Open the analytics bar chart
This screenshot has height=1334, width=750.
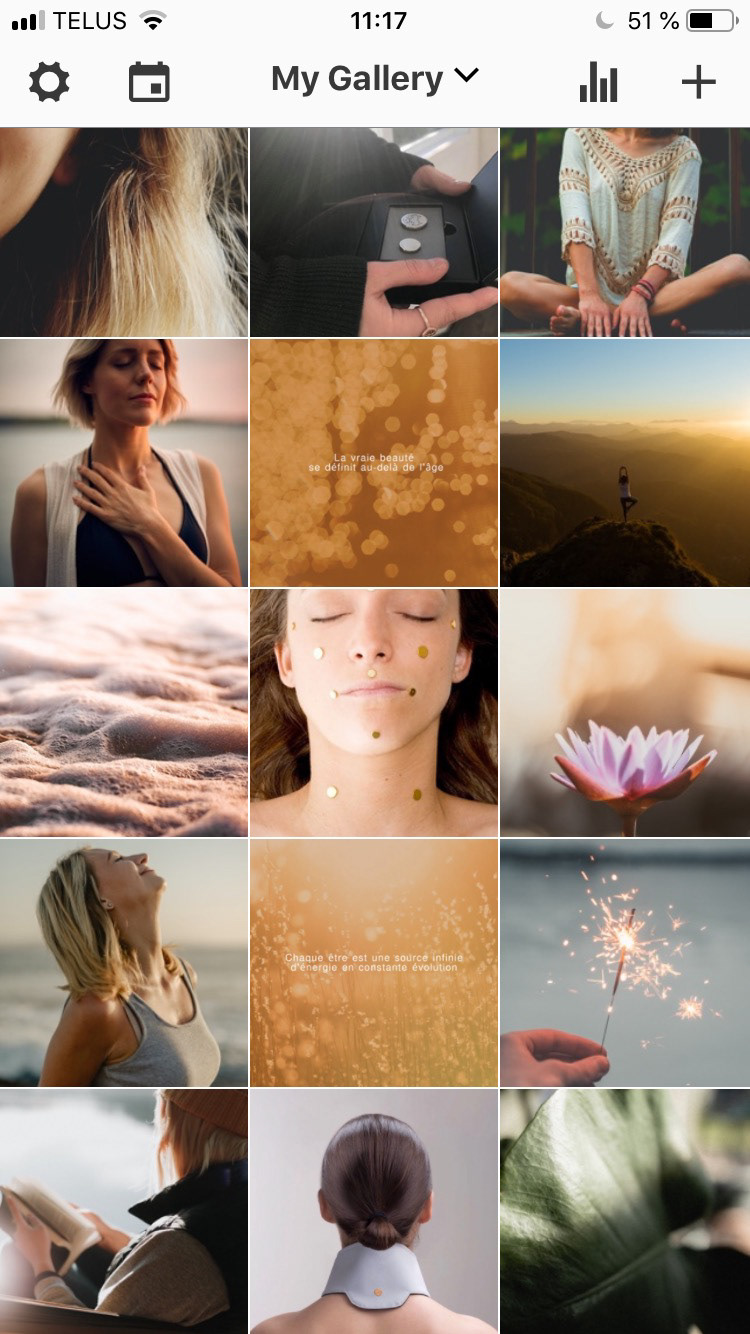pyautogui.click(x=598, y=82)
